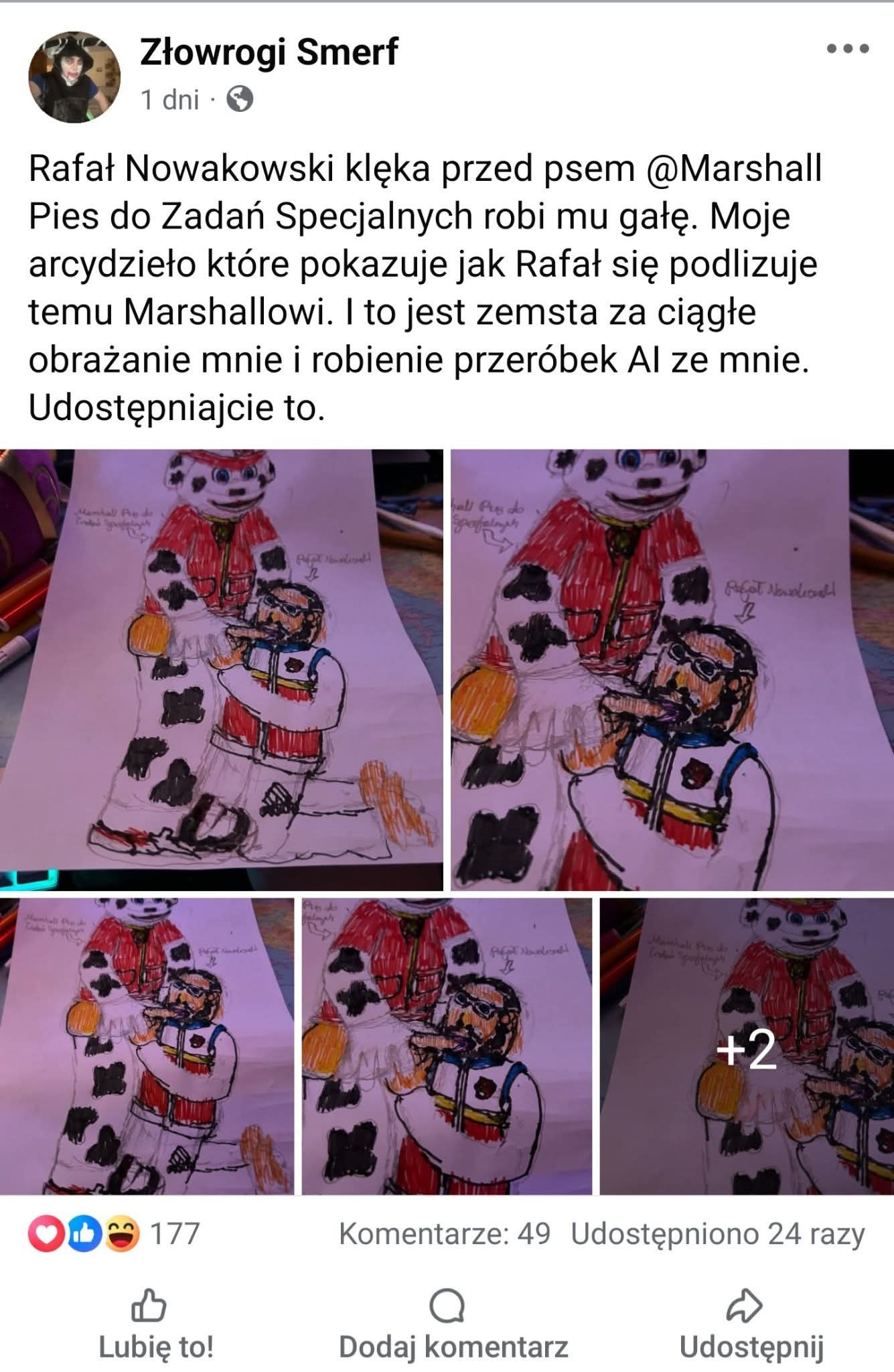This screenshot has height=1372, width=894.
Task: View the 177 reactions list
Action: pos(114,1233)
